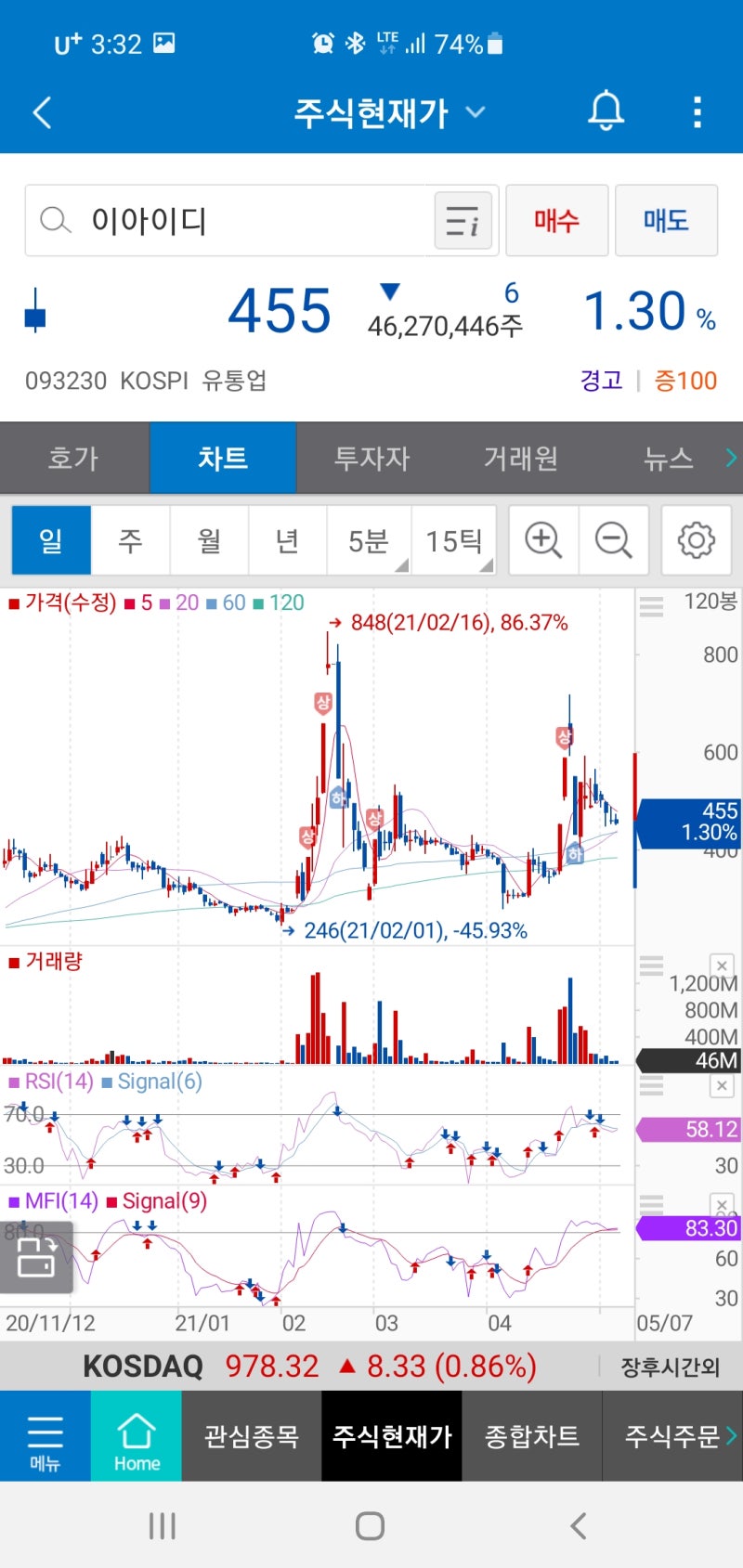The width and height of the screenshot is (743, 1568).
Task: Open the 주식현재가 title dropdown
Action: tap(475, 111)
